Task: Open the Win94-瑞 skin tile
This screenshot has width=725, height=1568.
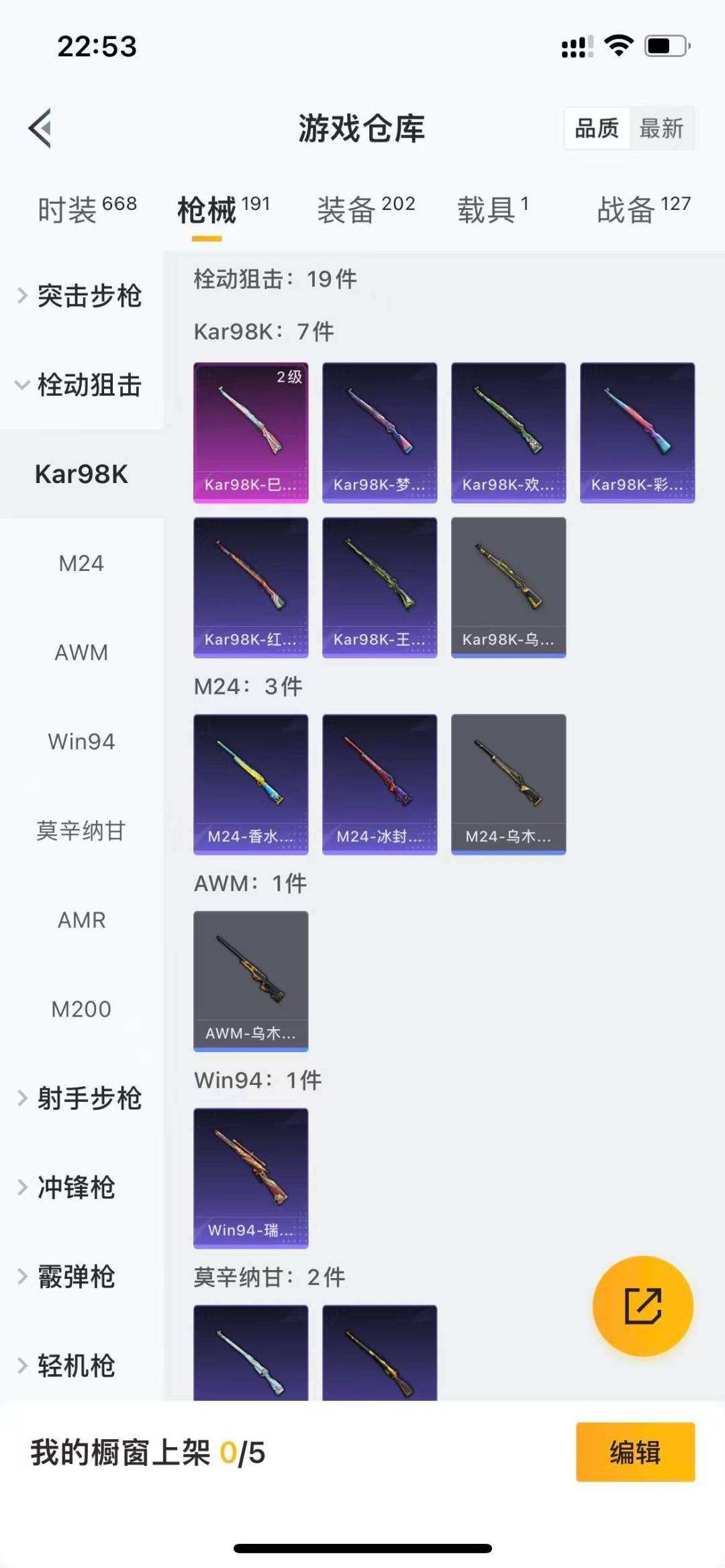Action: (251, 1178)
